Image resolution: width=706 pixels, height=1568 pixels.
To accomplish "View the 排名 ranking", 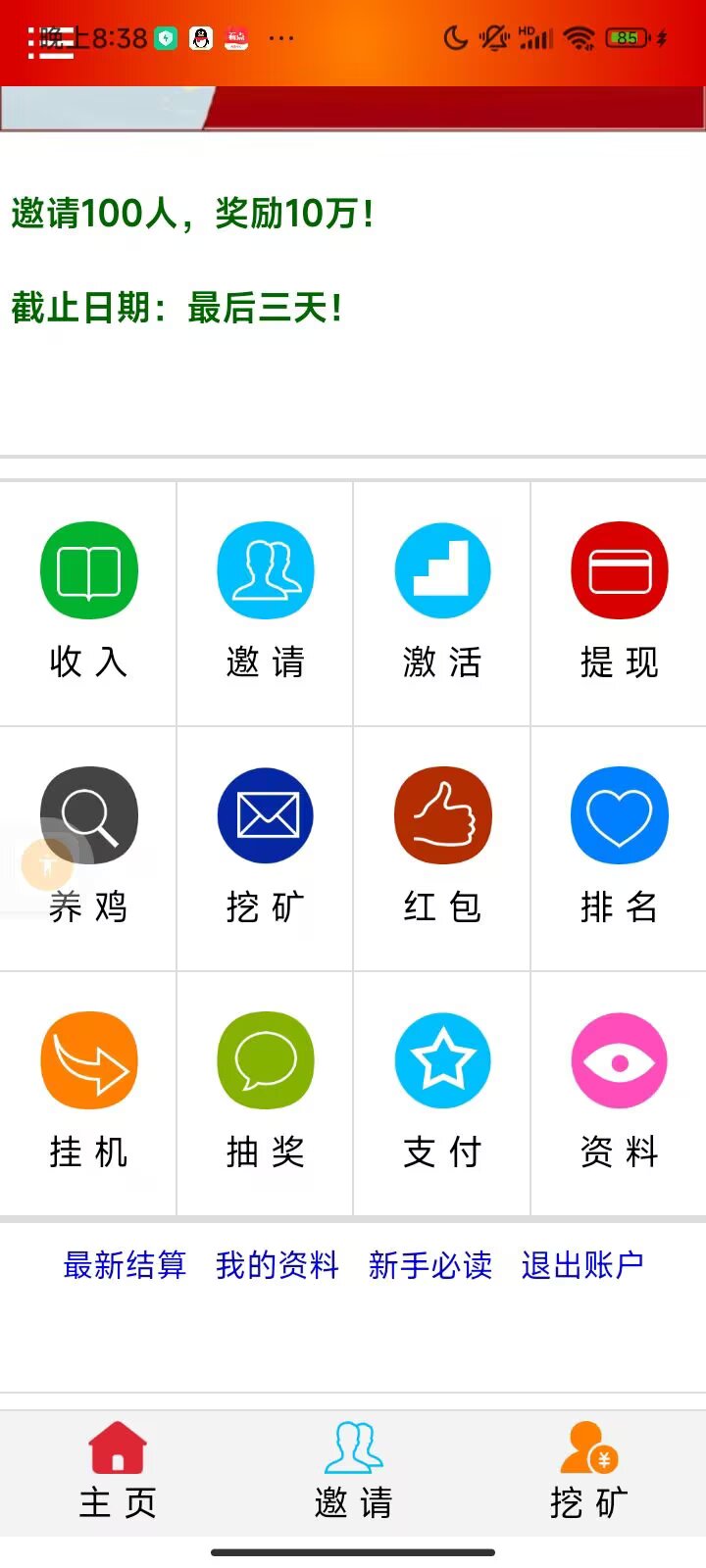I will 619,845.
